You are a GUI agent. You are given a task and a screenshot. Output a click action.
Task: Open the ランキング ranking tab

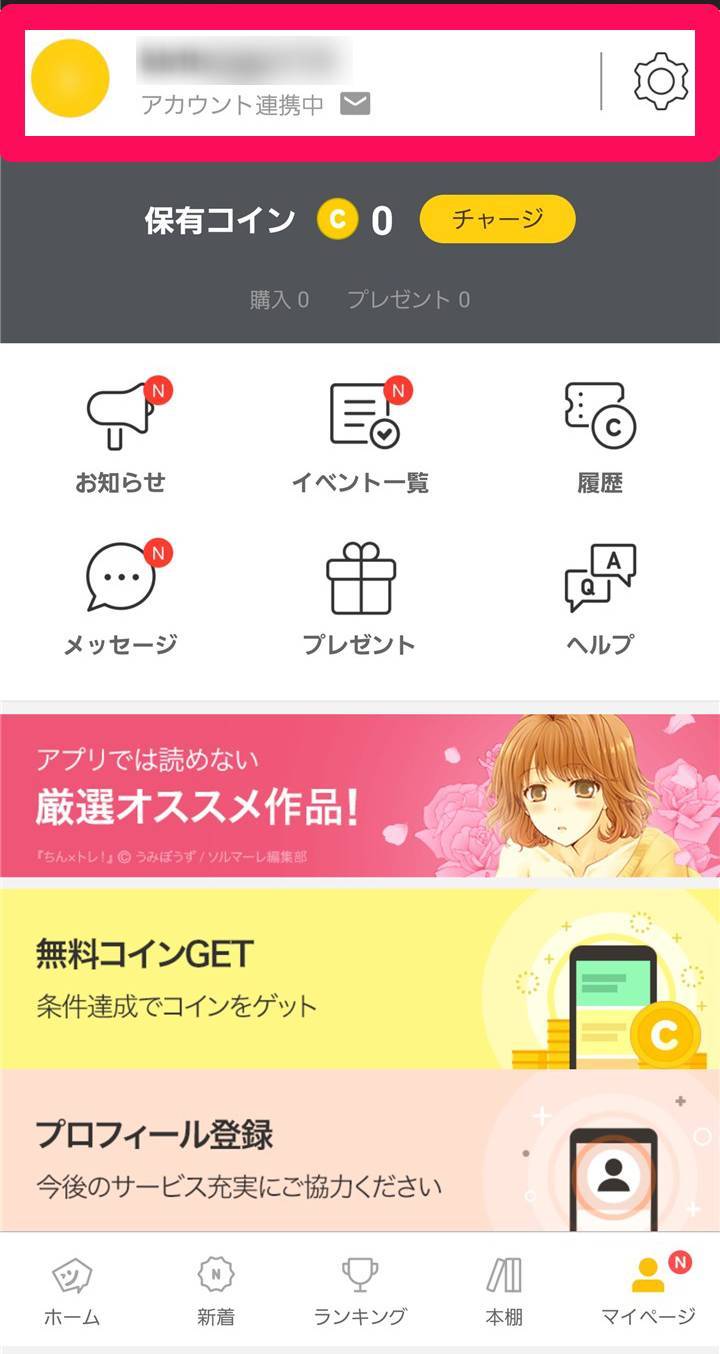(x=361, y=1290)
